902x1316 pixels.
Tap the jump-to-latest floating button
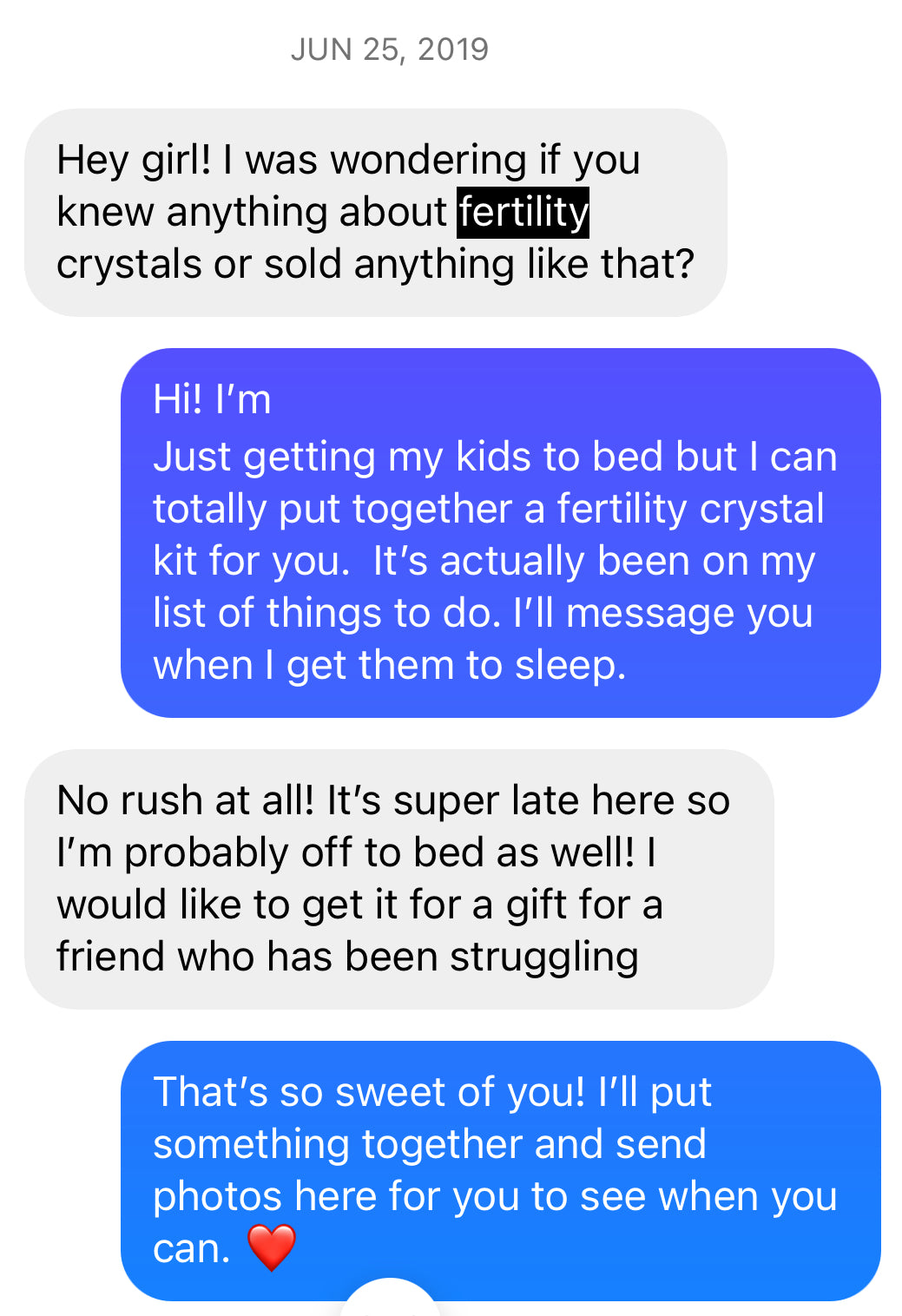click(x=391, y=1300)
